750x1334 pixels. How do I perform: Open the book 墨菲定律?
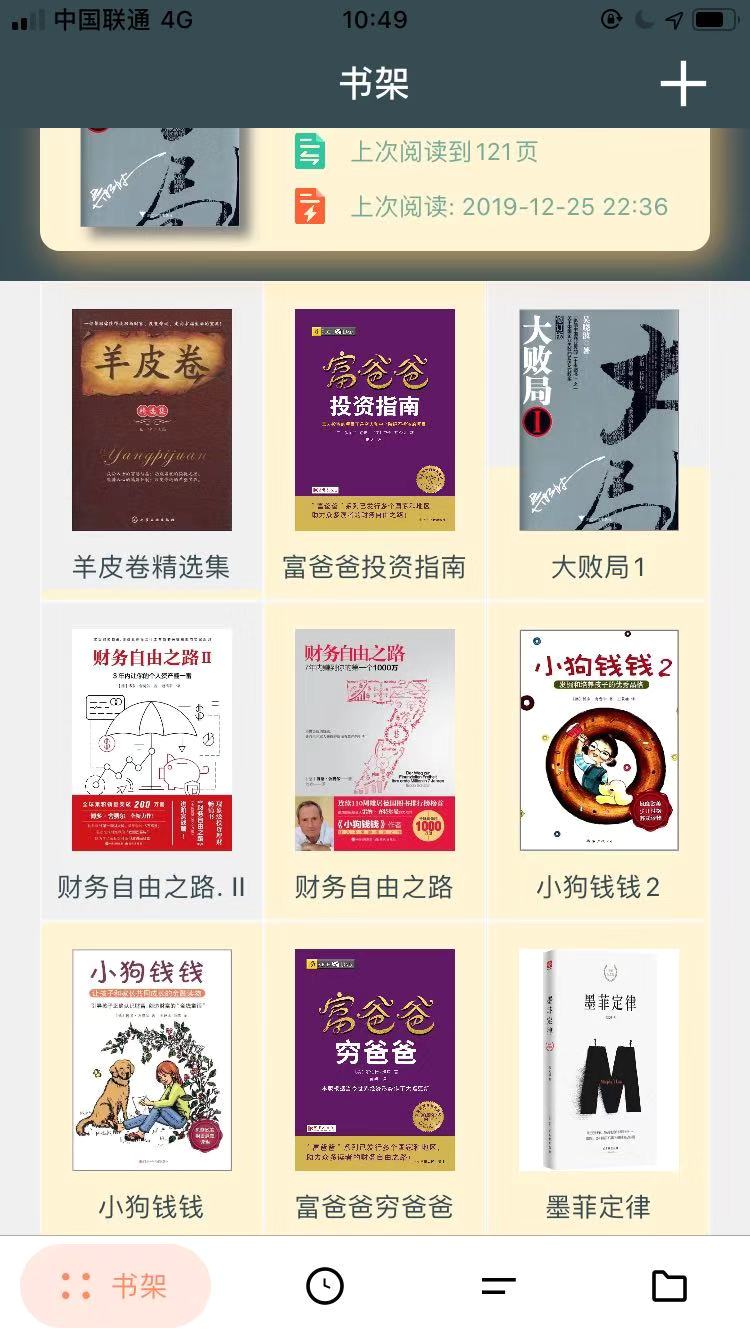(598, 1060)
